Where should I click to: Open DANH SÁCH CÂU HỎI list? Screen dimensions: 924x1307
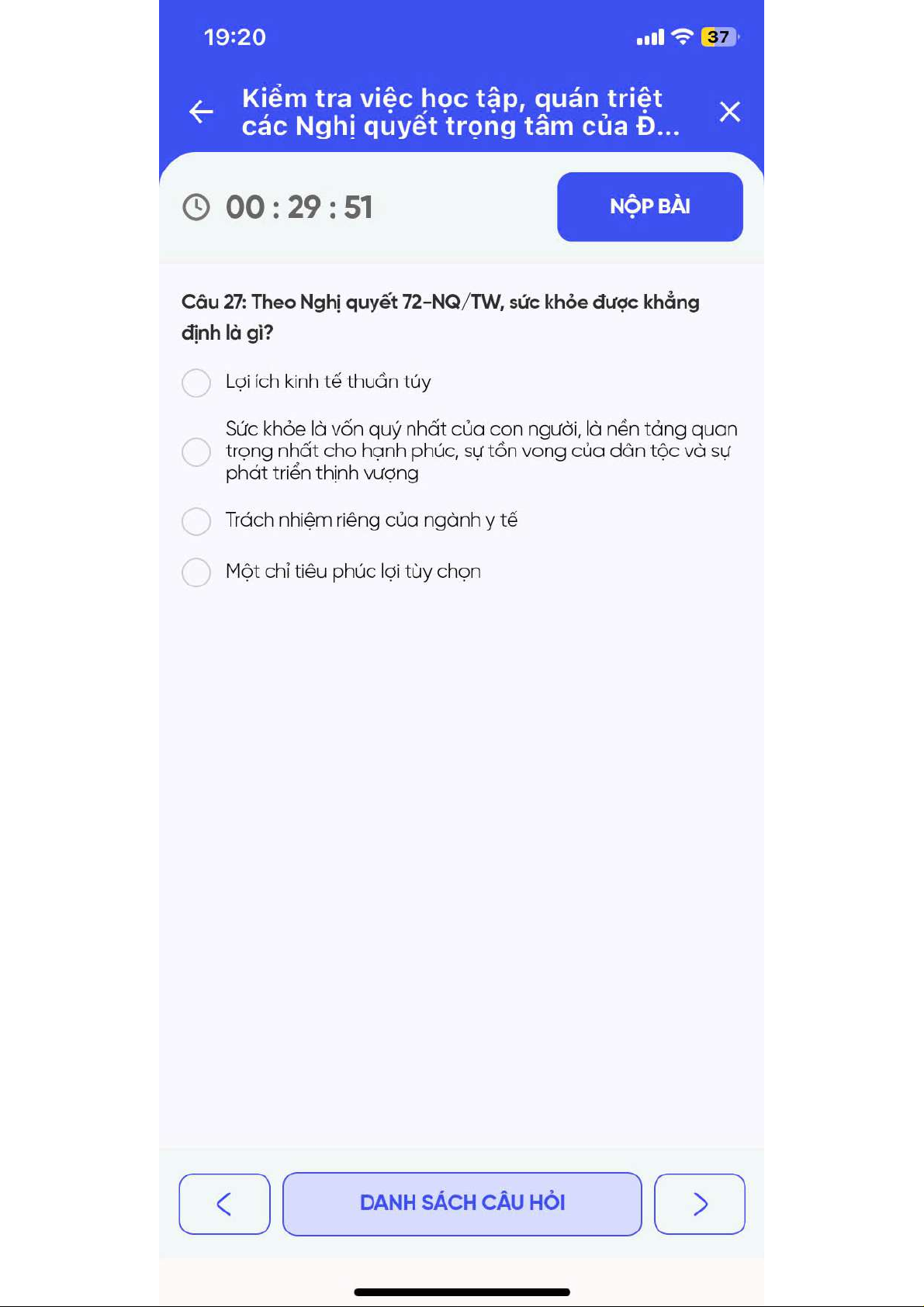click(462, 1204)
